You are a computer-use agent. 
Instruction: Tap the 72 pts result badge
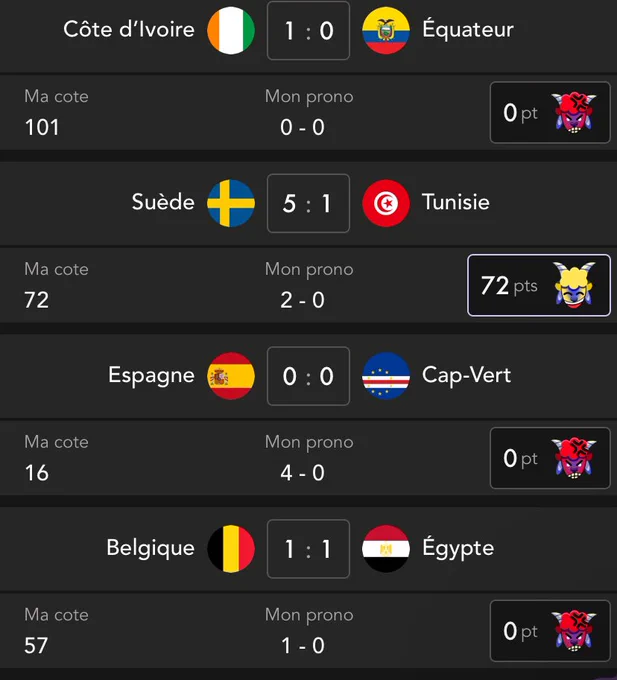(x=539, y=285)
